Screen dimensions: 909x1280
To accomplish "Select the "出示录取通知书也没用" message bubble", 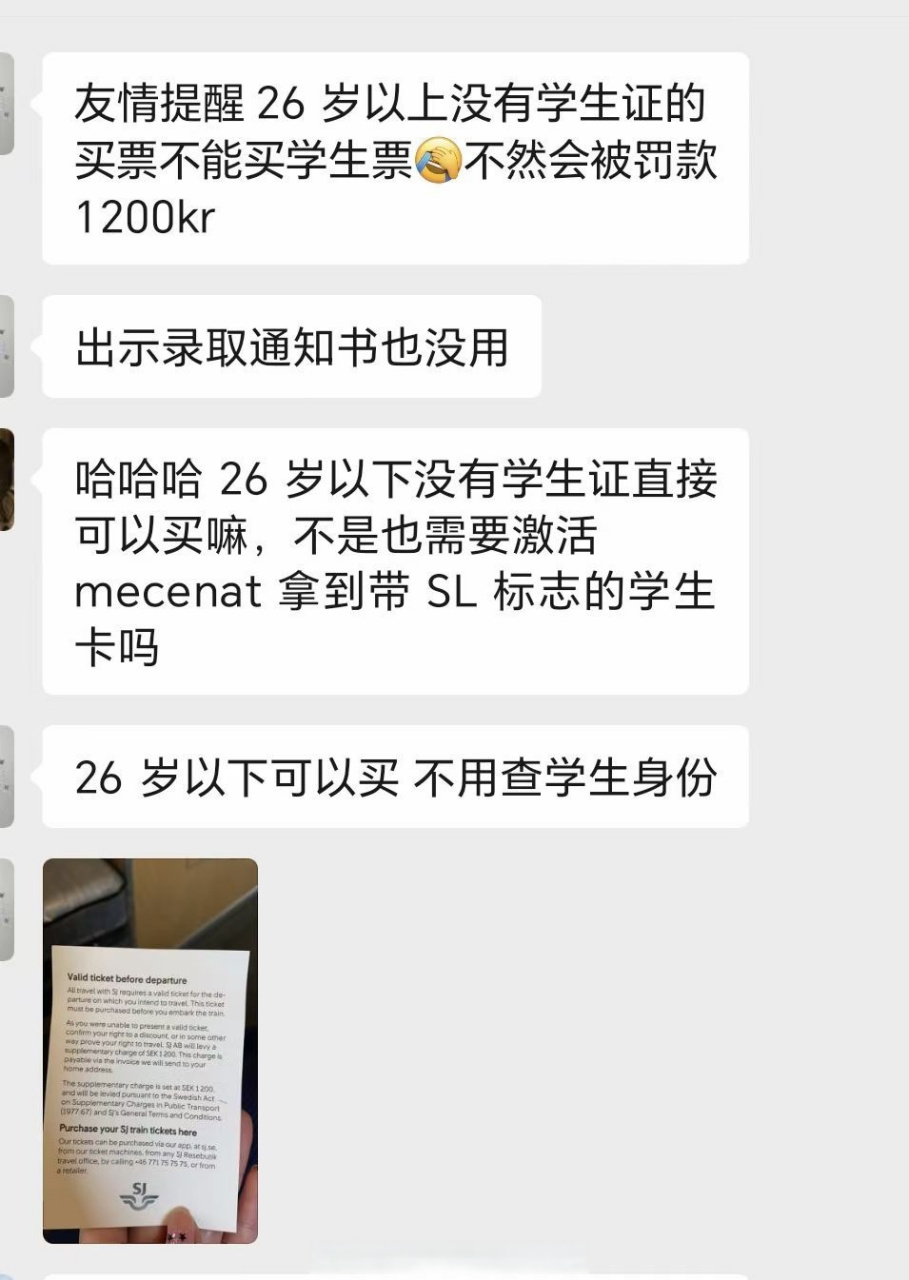I will [x=290, y=344].
